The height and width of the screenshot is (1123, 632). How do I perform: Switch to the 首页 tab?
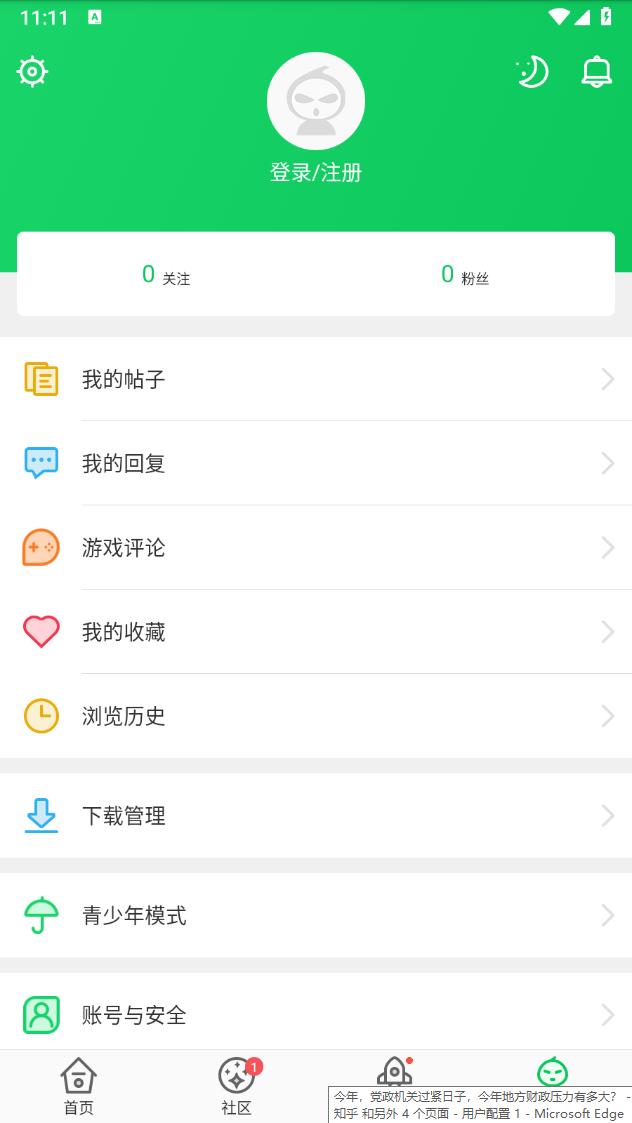tap(79, 1087)
